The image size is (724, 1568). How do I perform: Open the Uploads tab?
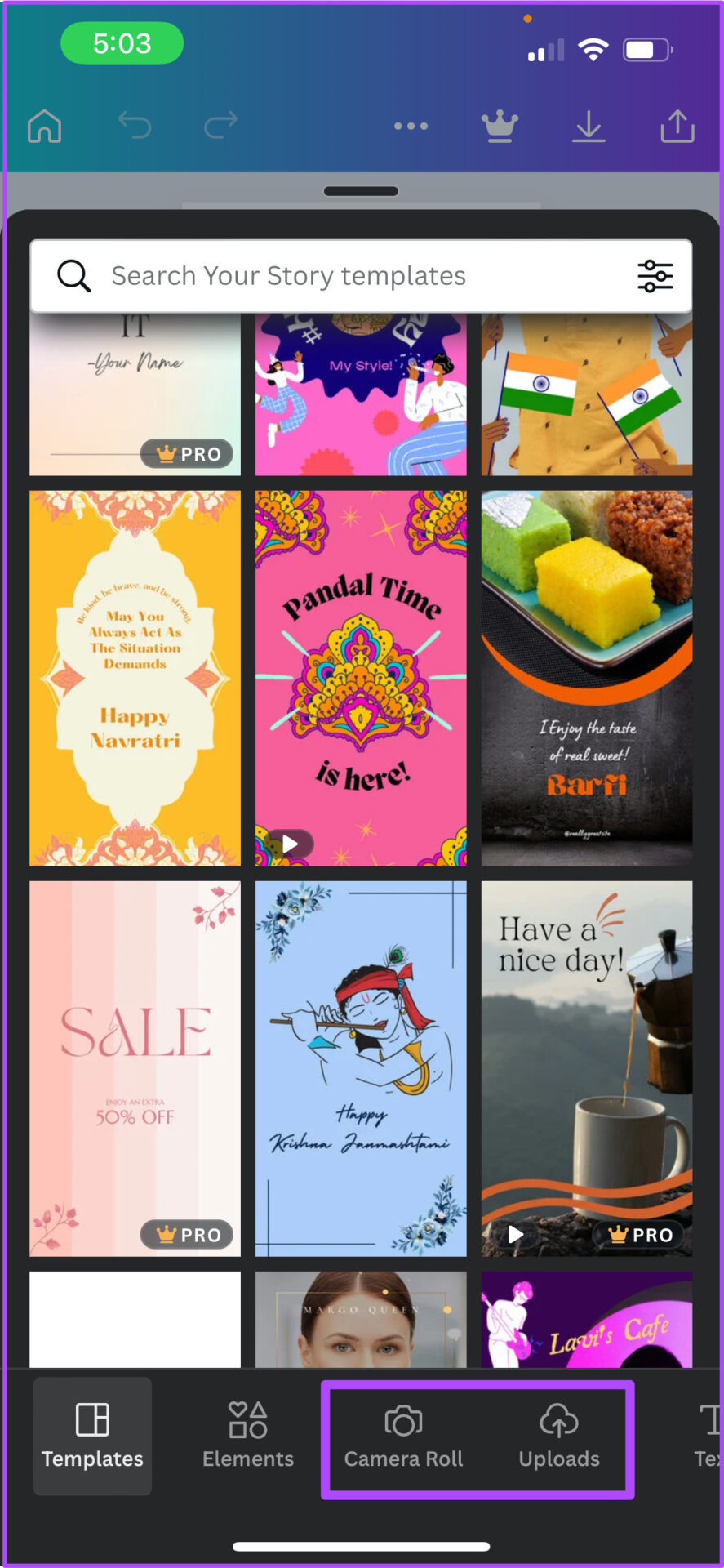click(559, 1436)
